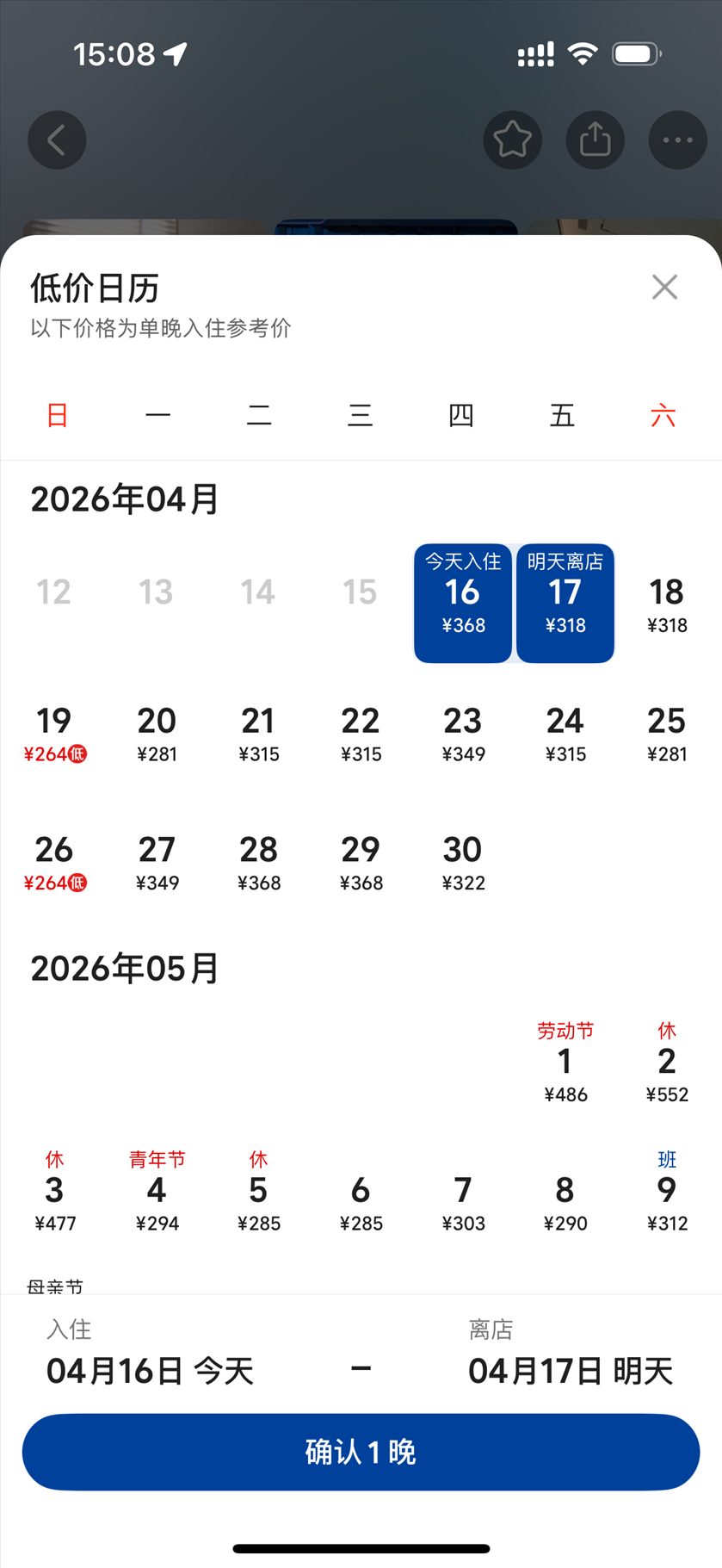Select April 23 priced ¥349
Screen dimensions: 722x1568
point(463,733)
